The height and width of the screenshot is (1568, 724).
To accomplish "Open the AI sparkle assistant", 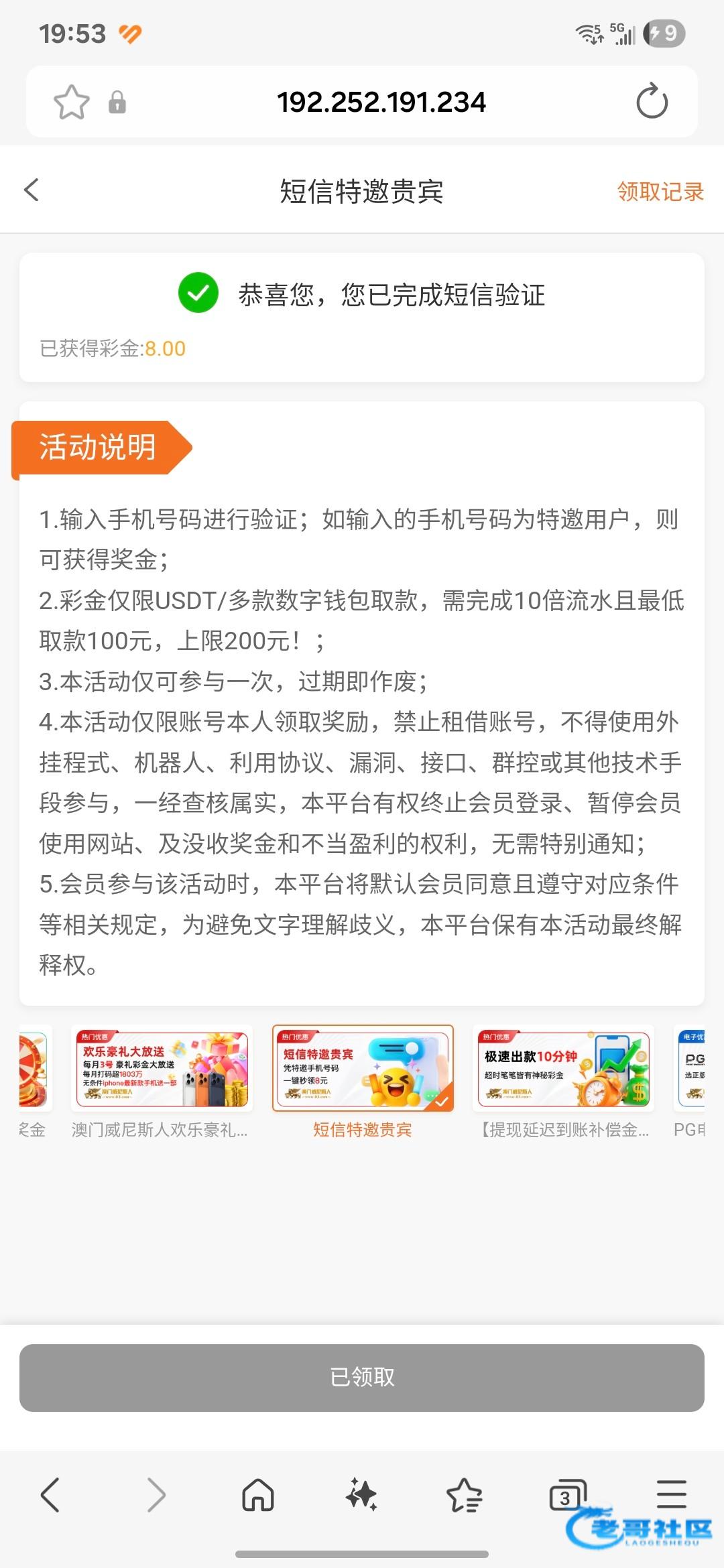I will 361,1494.
